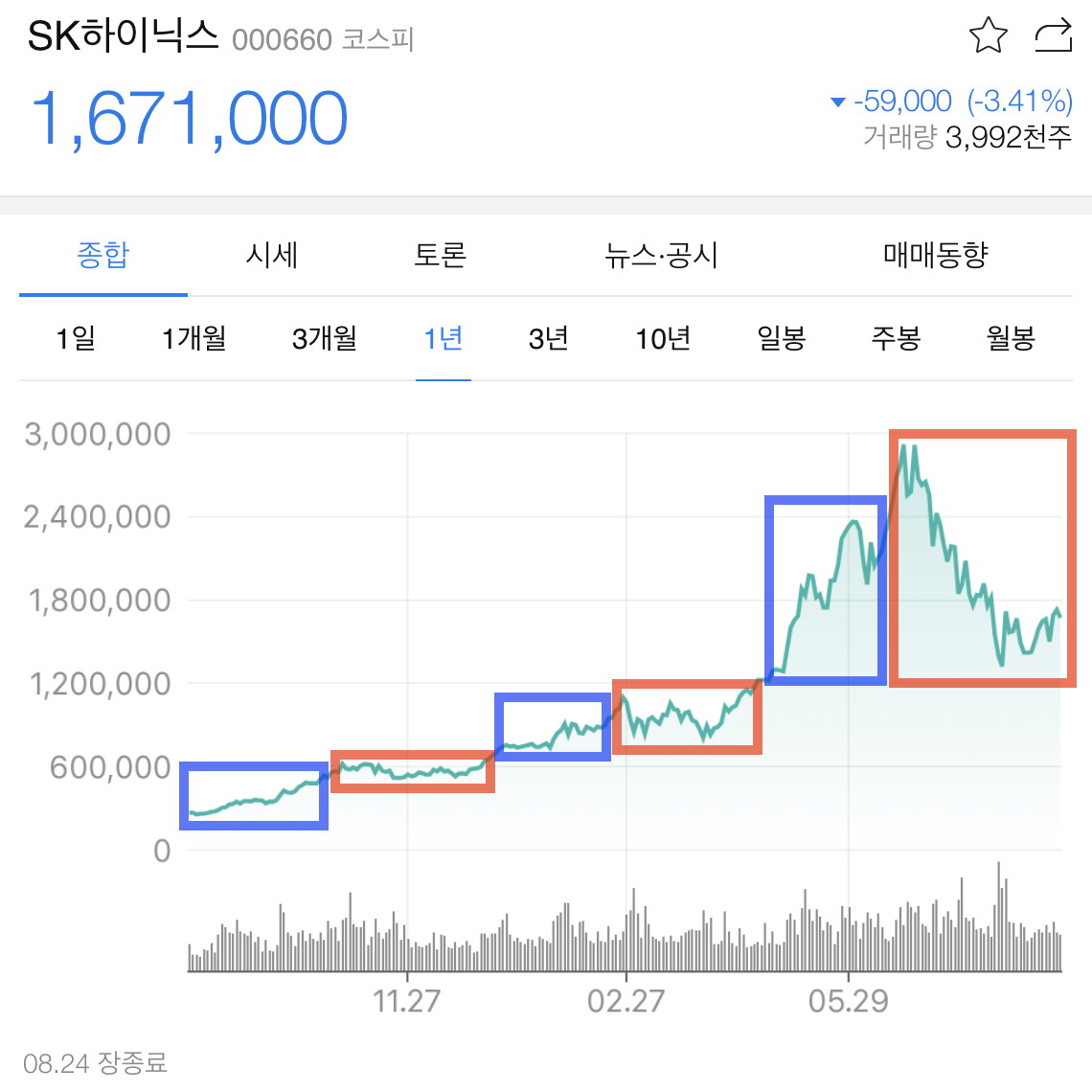Switch the chart to 3년
Screen dimensions: 1092x1092
(x=549, y=338)
